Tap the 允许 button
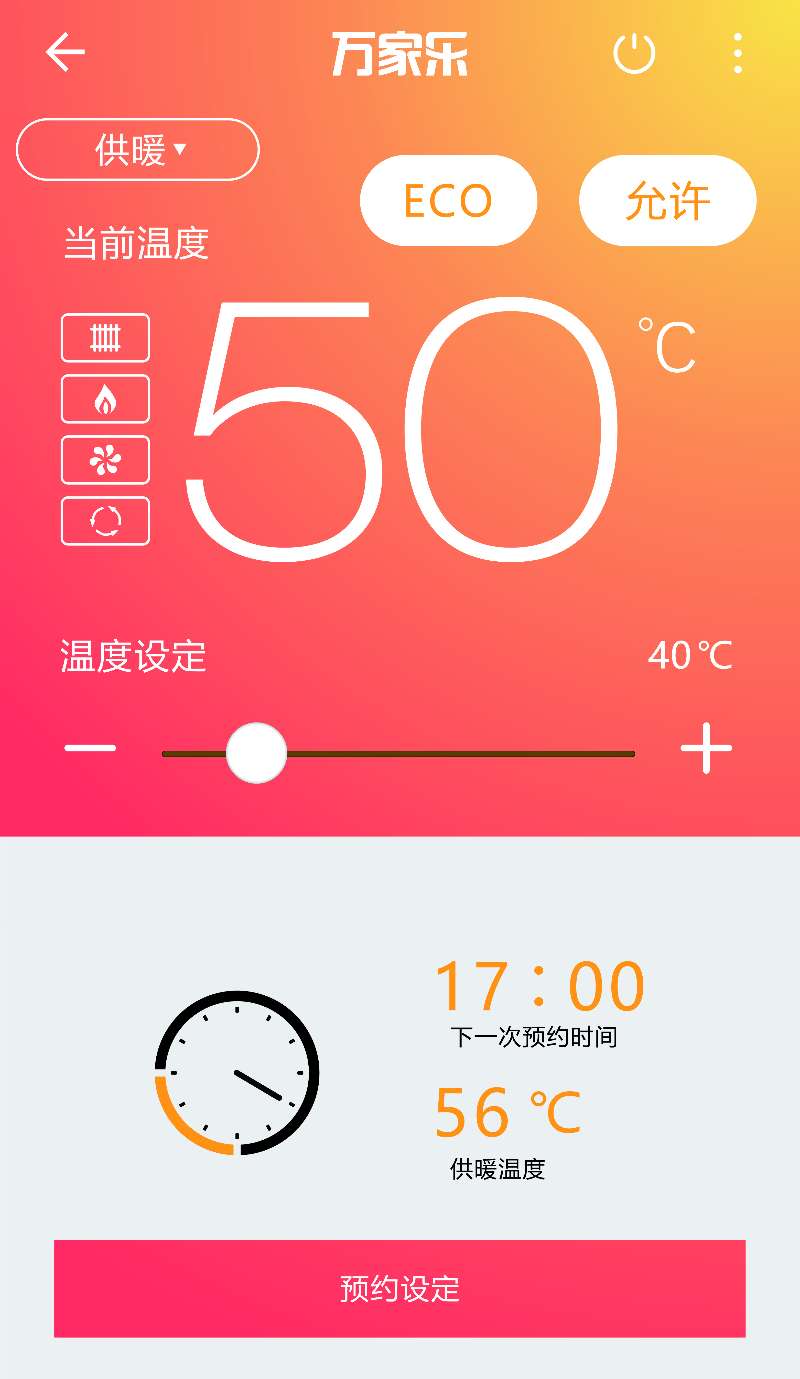The width and height of the screenshot is (800, 1379). [667, 201]
